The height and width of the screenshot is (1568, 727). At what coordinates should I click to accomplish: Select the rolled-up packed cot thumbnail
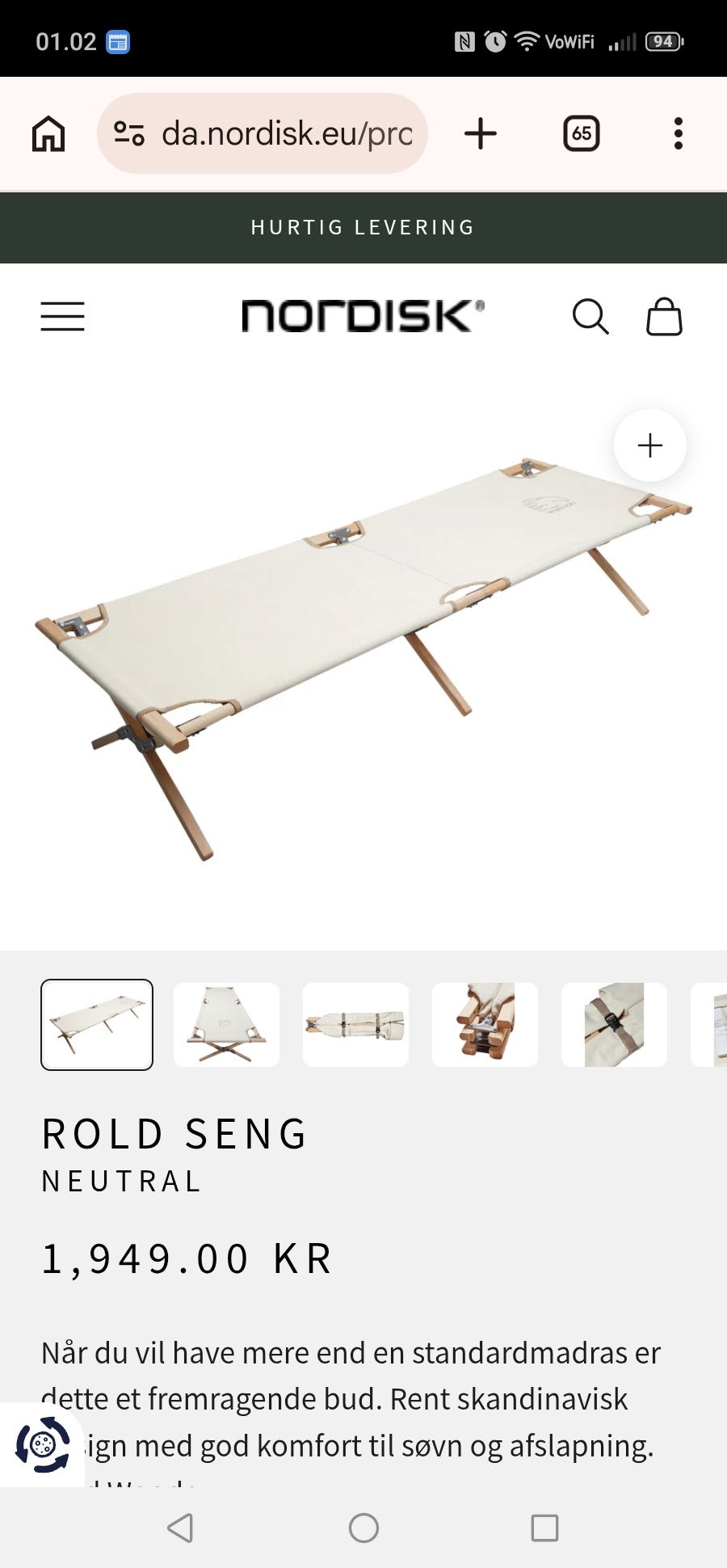(355, 1025)
